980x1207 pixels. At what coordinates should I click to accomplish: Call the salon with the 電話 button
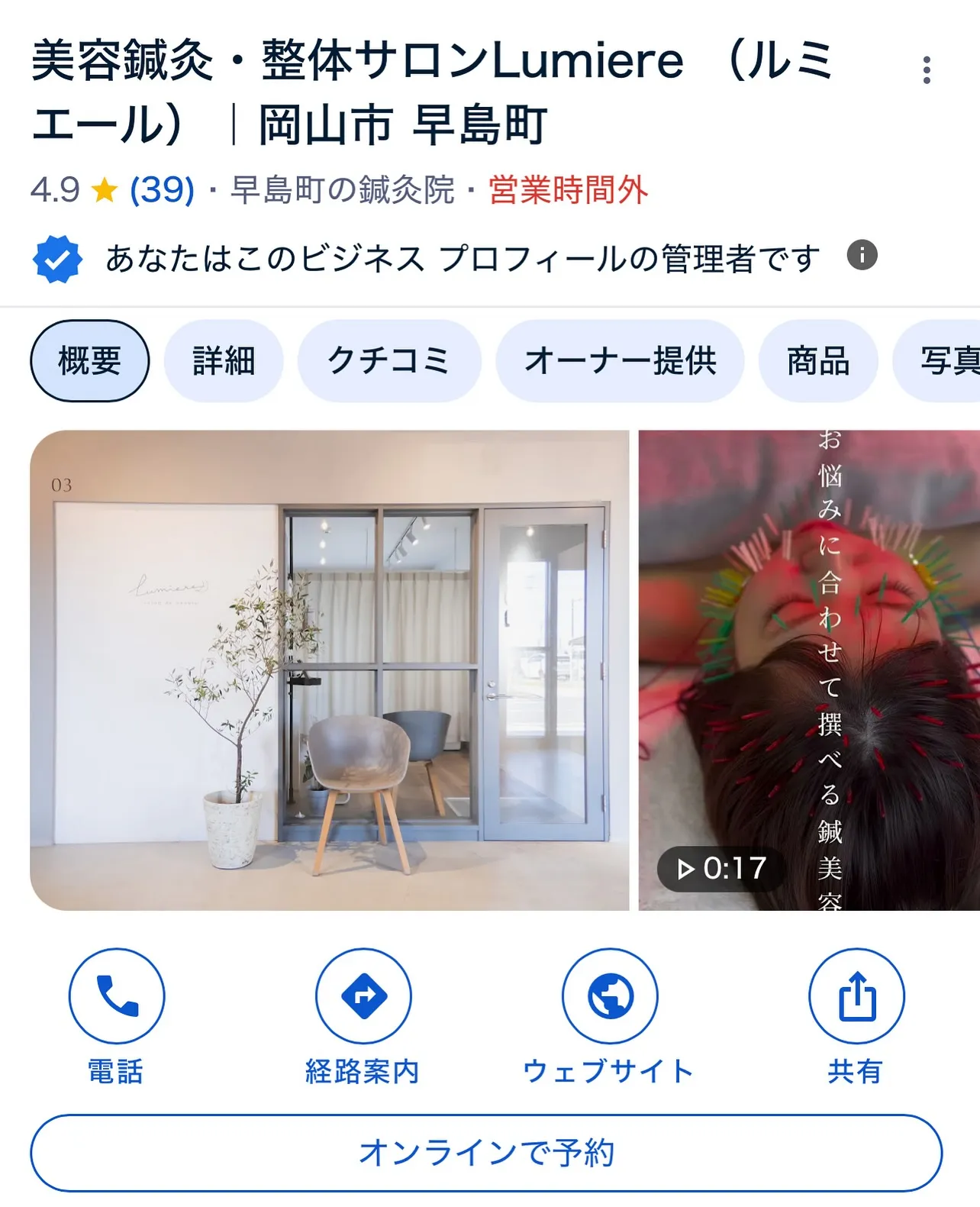click(x=117, y=996)
